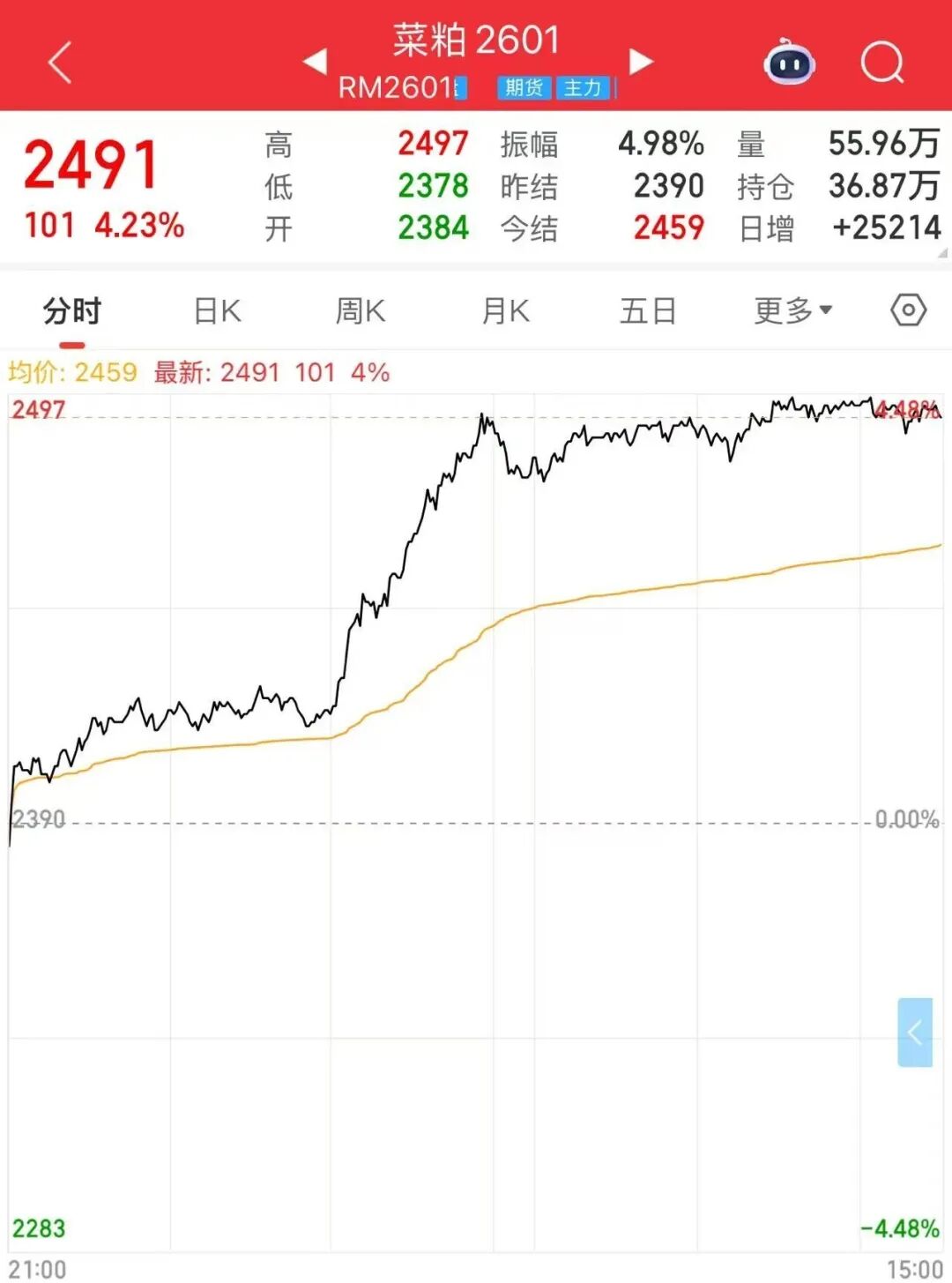Viewport: 952px width, 1283px height.
Task: Switch to the 周K chart tab
Action: coord(361,311)
